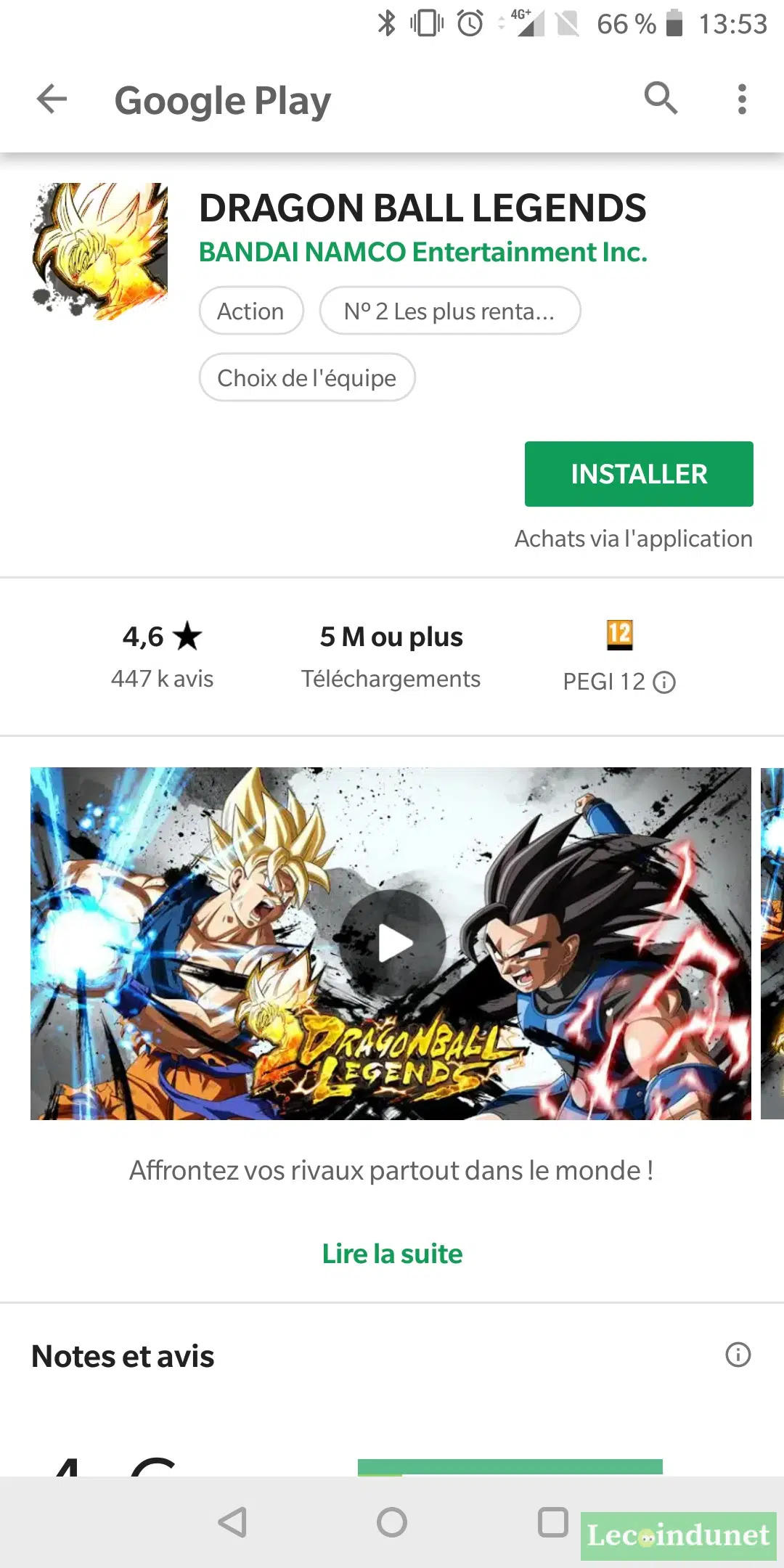This screenshot has height=1568, width=784.
Task: Tap the system home button
Action: coord(392,1522)
